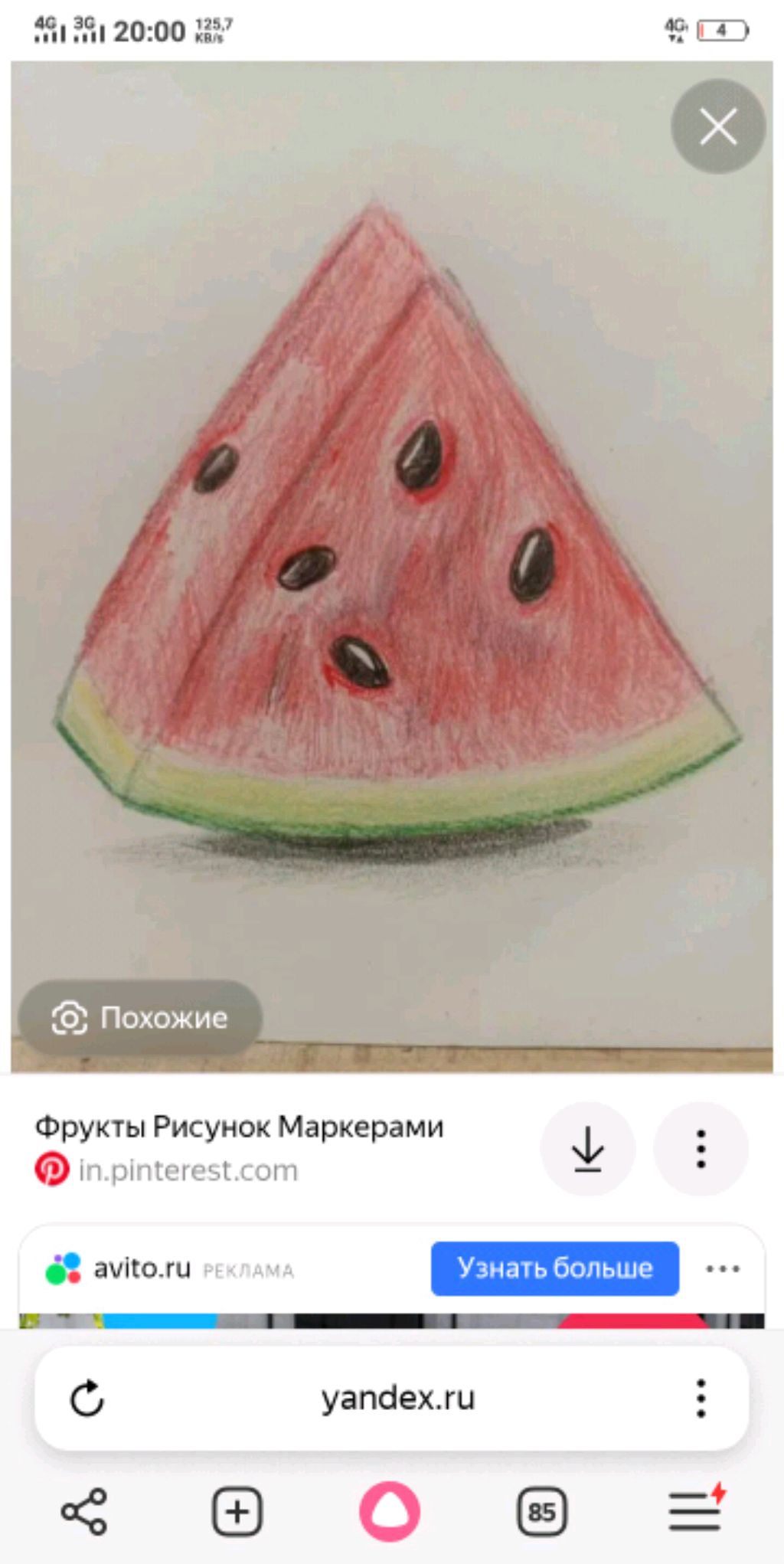Tap the Узнать больше ad button
This screenshot has width=784, height=1564.
click(554, 1268)
